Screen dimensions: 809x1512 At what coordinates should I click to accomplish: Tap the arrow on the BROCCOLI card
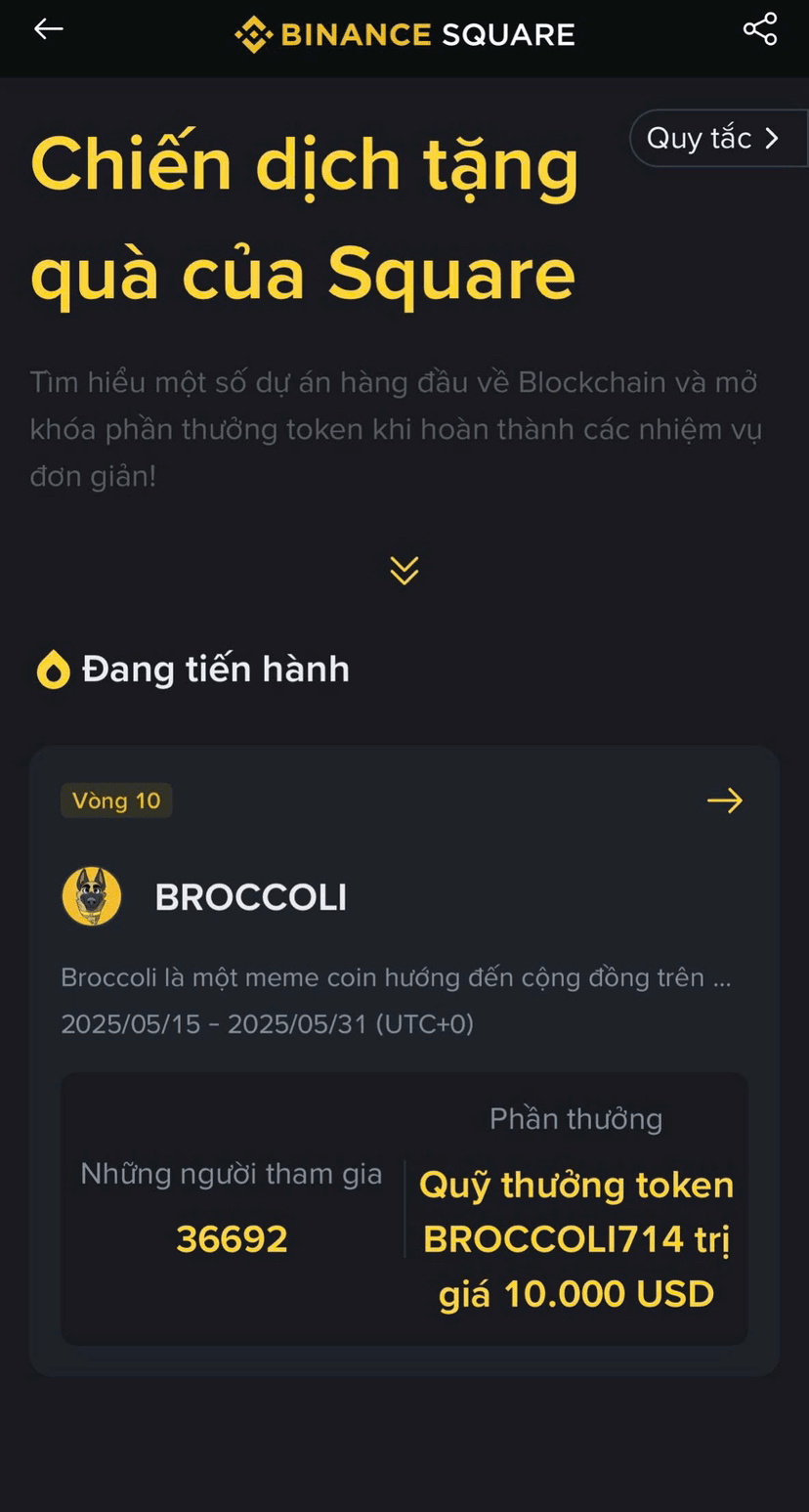point(724,801)
